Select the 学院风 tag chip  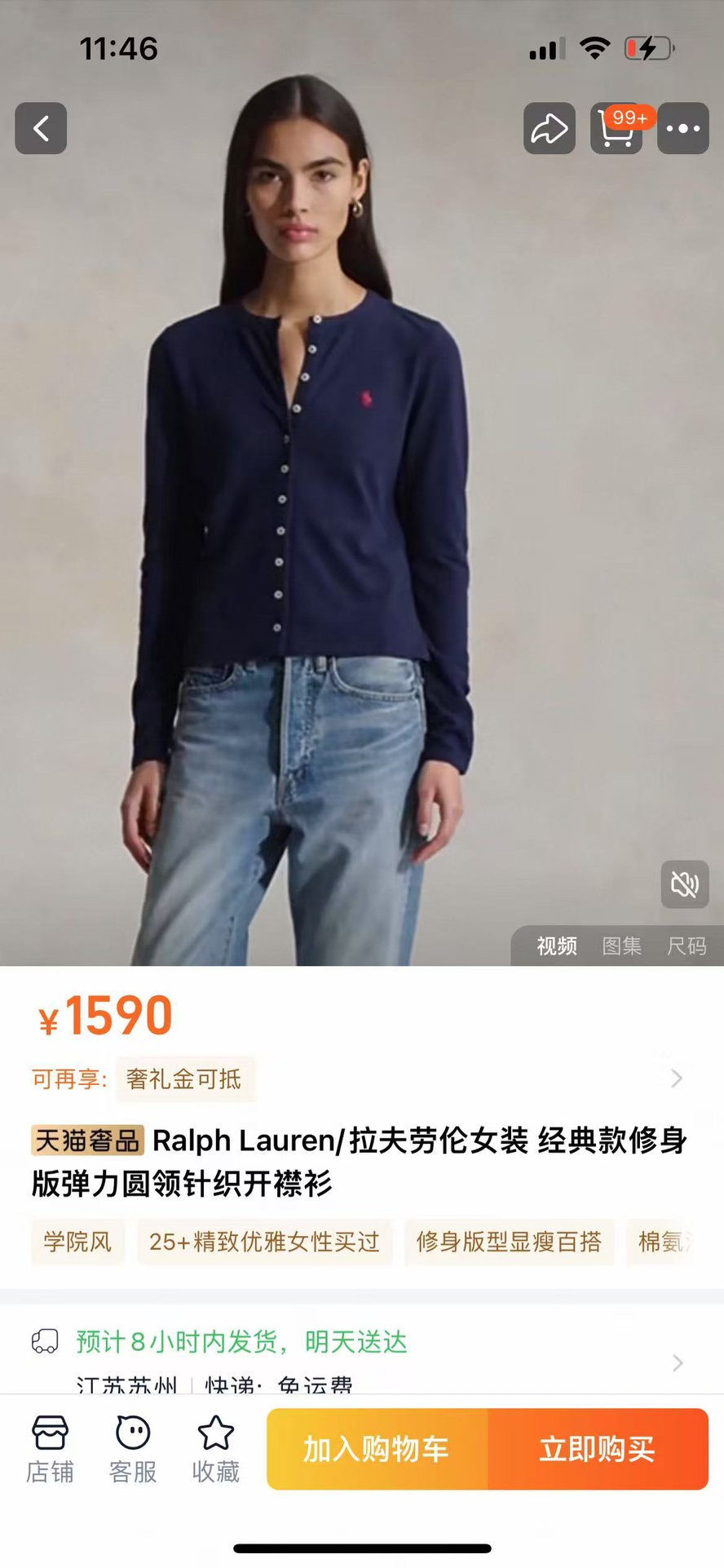click(77, 1242)
